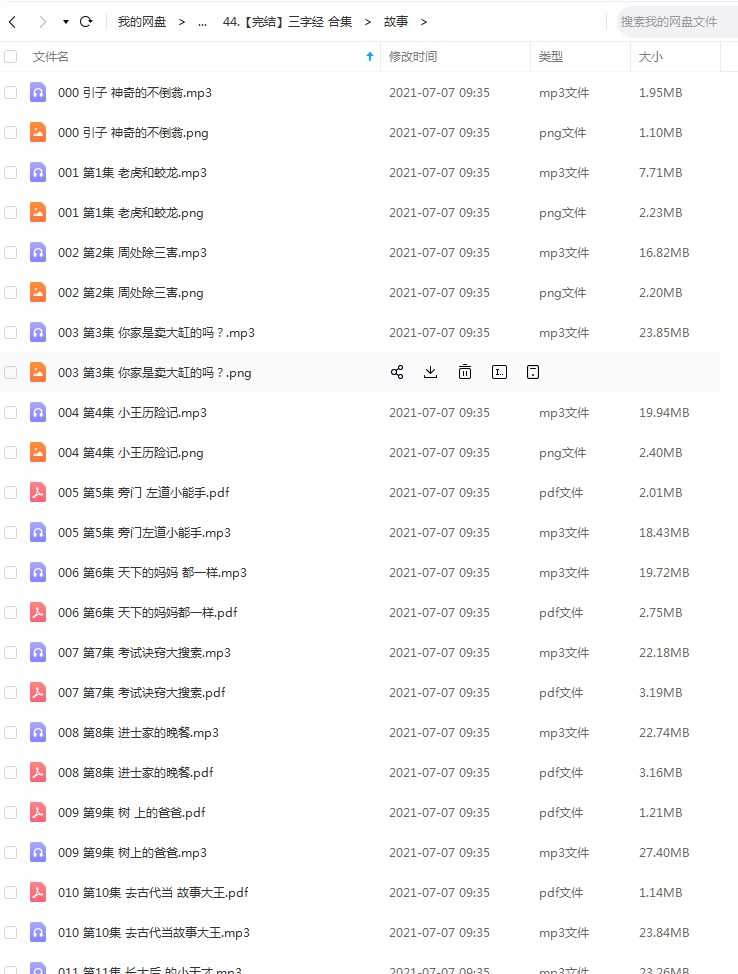Select checkbox for 001 第1集 老虎和蛟龙.mp3
Image resolution: width=738 pixels, height=974 pixels.
[11, 172]
